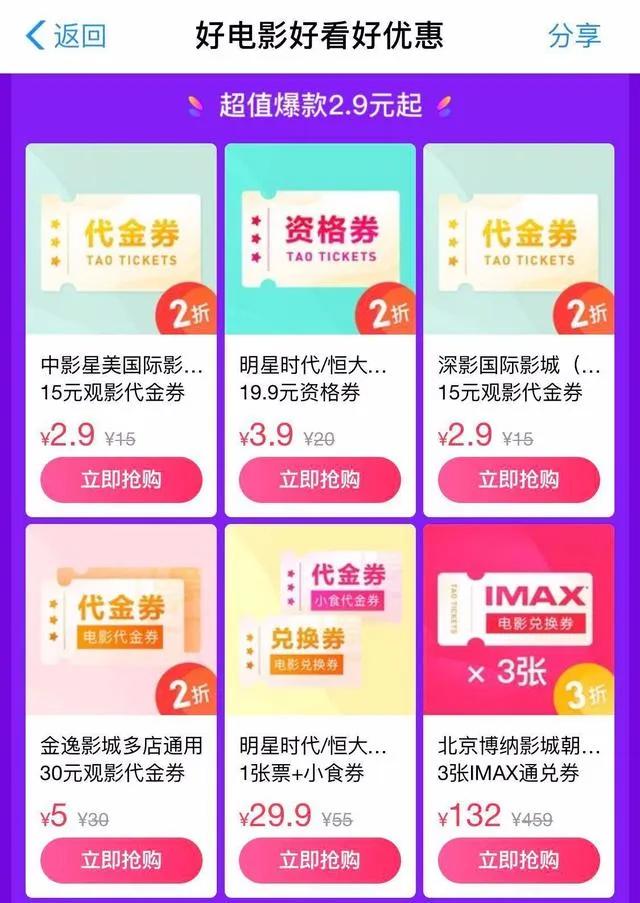
Task: Tap 分享 to share this page
Action: [574, 36]
